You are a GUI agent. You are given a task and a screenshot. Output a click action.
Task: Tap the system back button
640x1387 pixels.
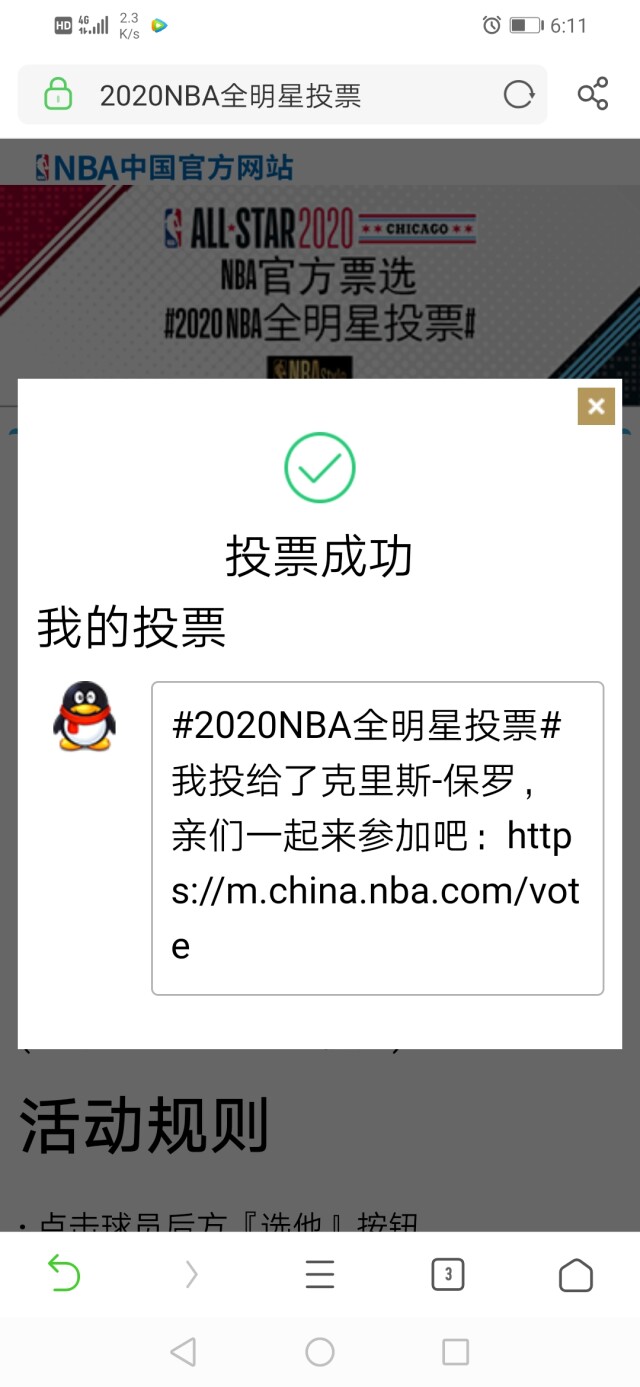tap(183, 1352)
